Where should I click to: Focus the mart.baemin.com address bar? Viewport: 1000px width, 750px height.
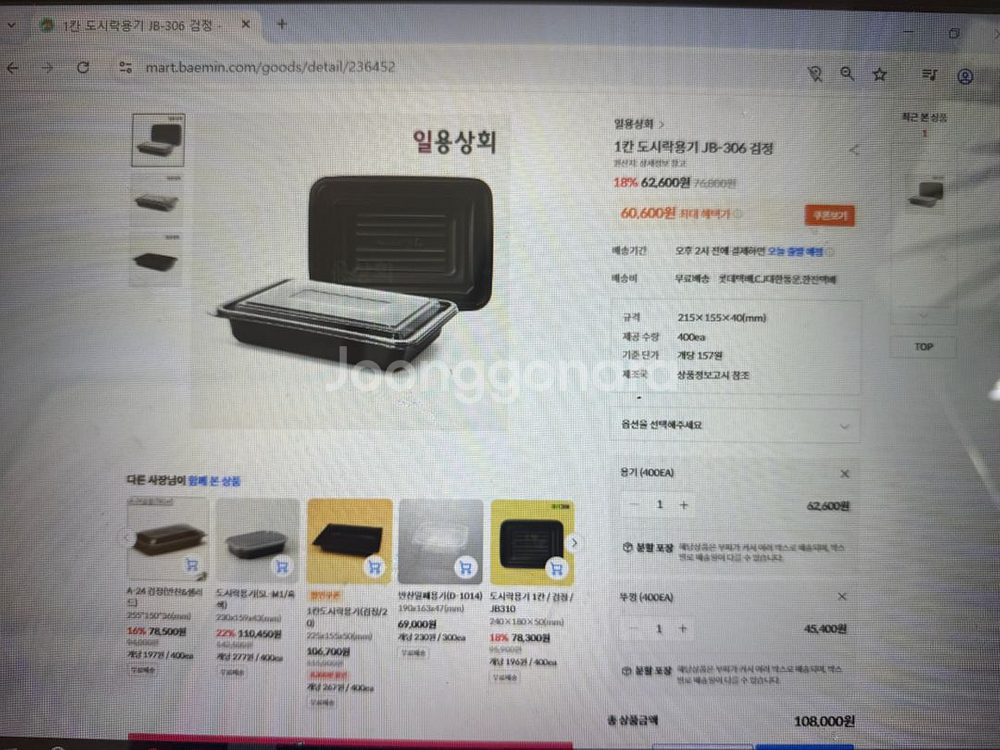click(x=270, y=67)
